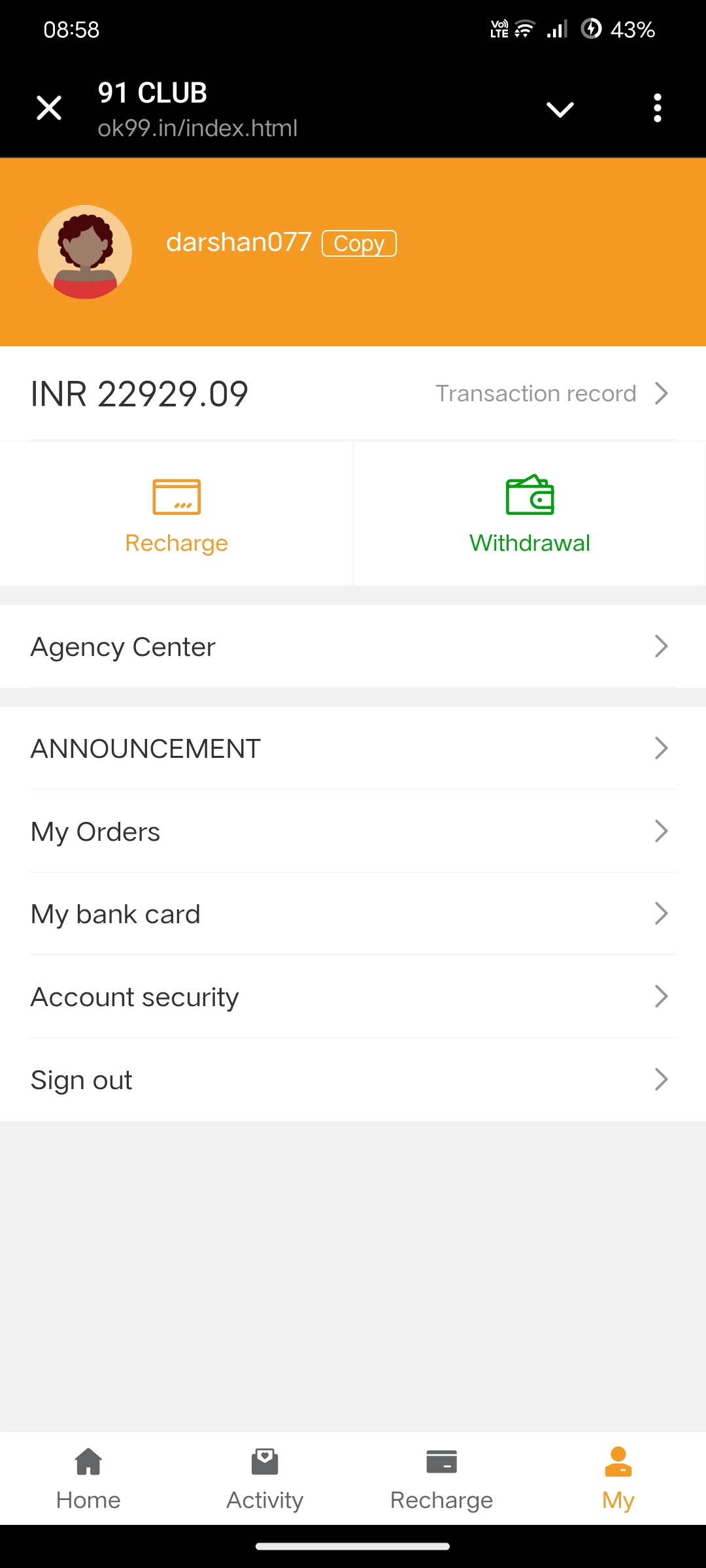Open the browser overflow menu

tap(657, 108)
